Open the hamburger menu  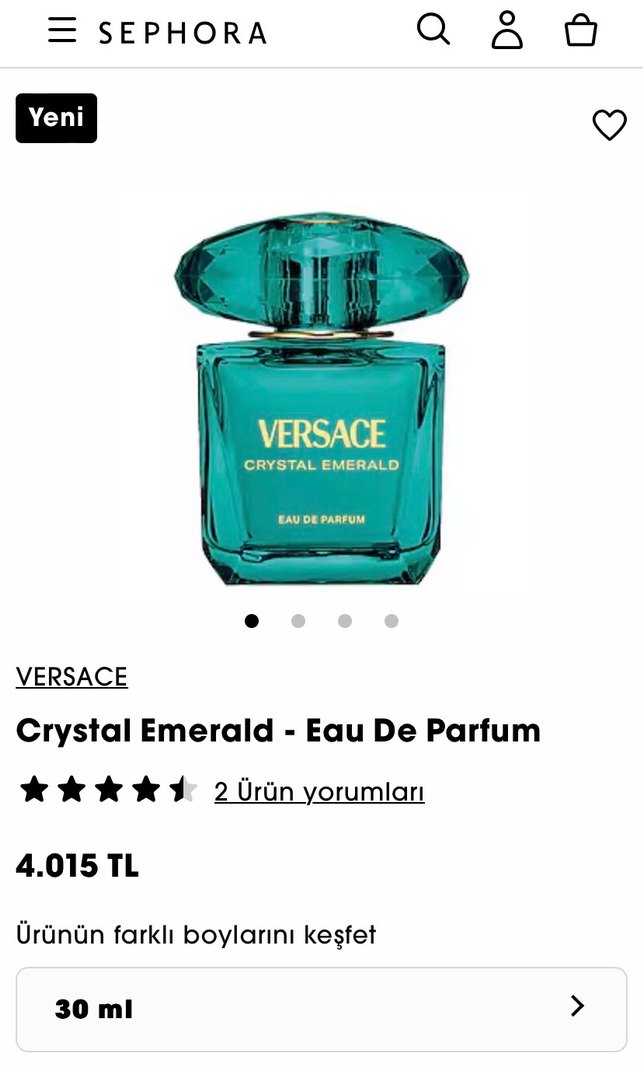62,30
